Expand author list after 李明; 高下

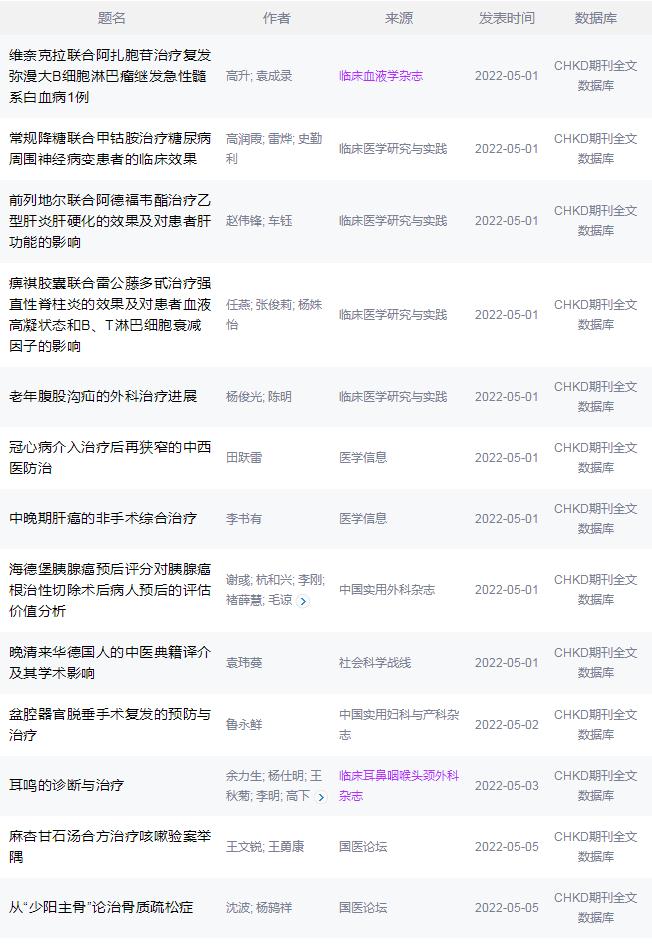pyautogui.click(x=321, y=797)
